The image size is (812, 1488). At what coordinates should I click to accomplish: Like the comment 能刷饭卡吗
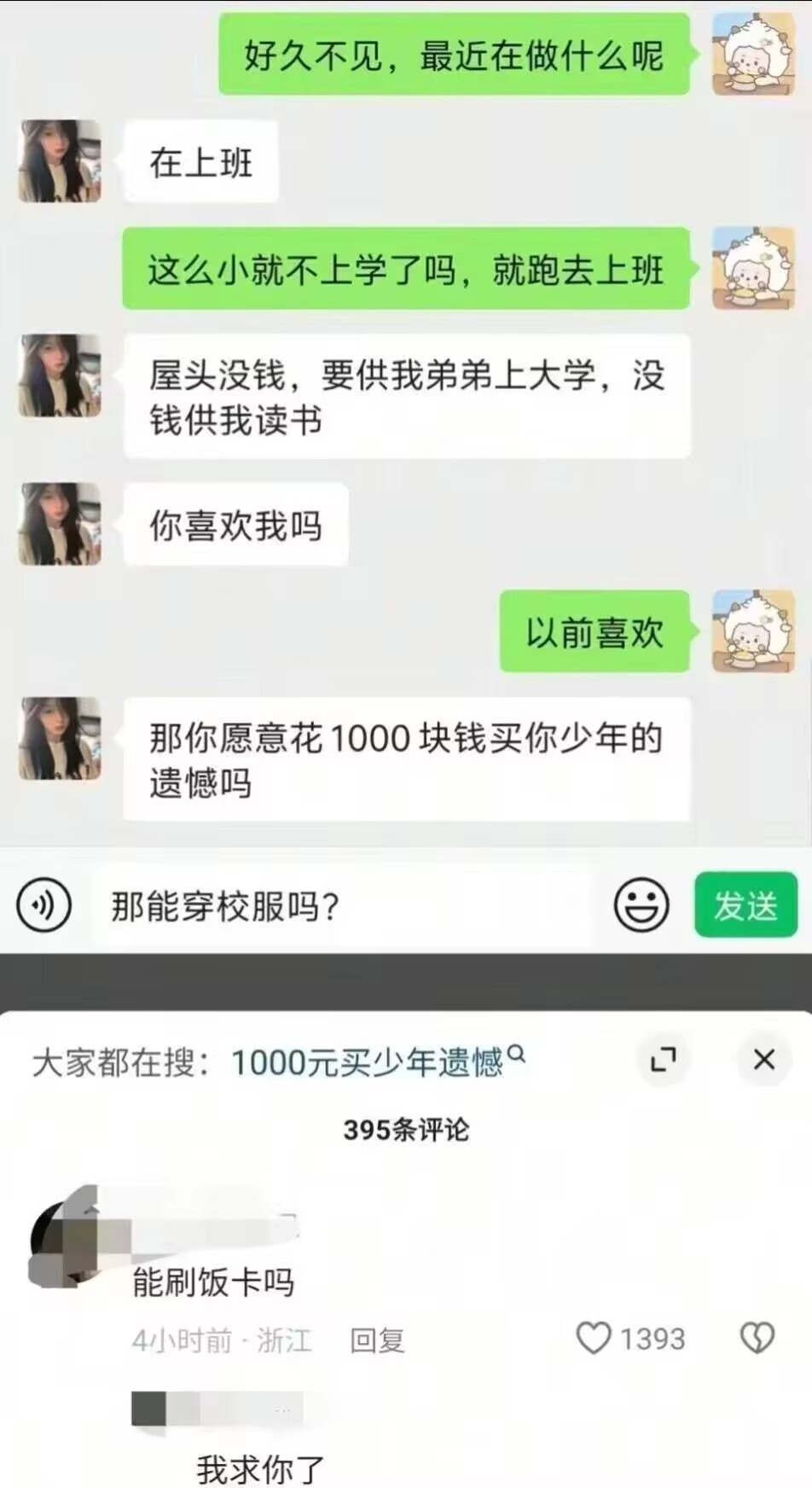[x=594, y=1338]
